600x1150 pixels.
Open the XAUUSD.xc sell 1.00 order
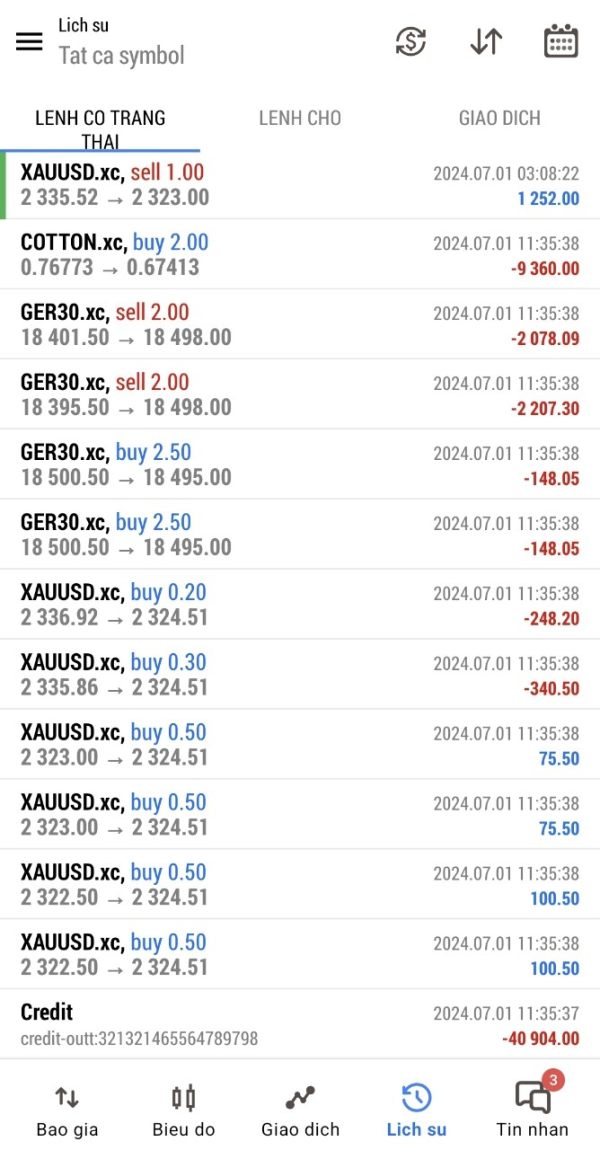(x=300, y=185)
